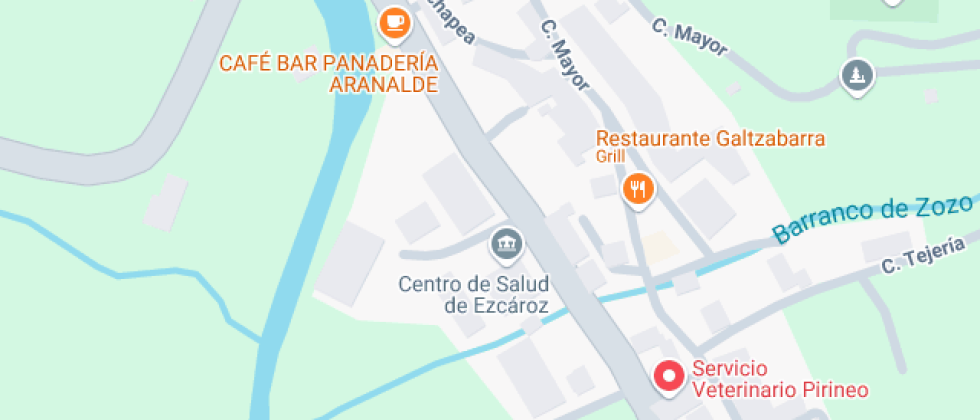Image resolution: width=980 pixels, height=420 pixels.
Task: Open the Servicio Veterinario Pirineo pin
Action: pos(668,376)
